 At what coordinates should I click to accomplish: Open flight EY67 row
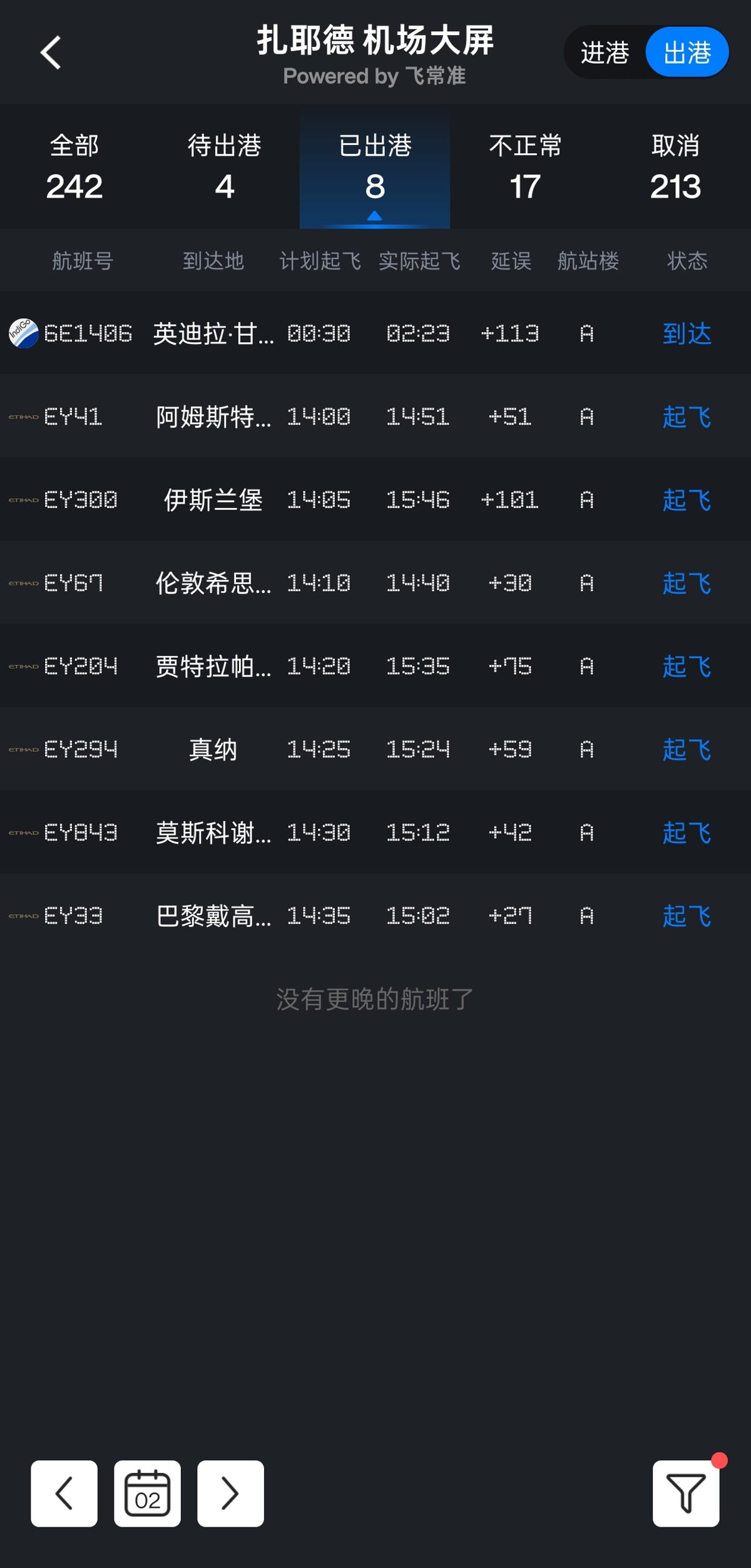[375, 583]
